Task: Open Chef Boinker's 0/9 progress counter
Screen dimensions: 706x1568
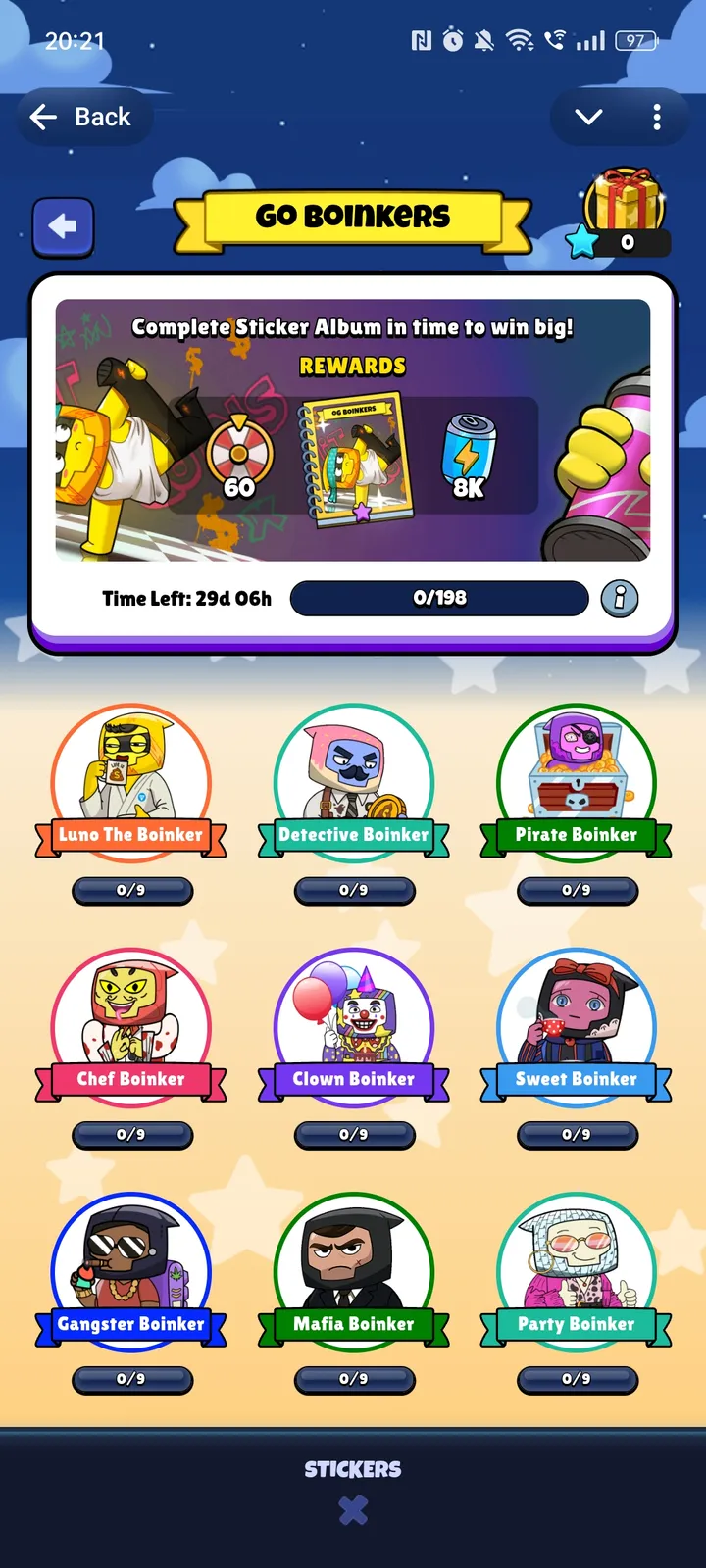Action: click(x=132, y=1135)
